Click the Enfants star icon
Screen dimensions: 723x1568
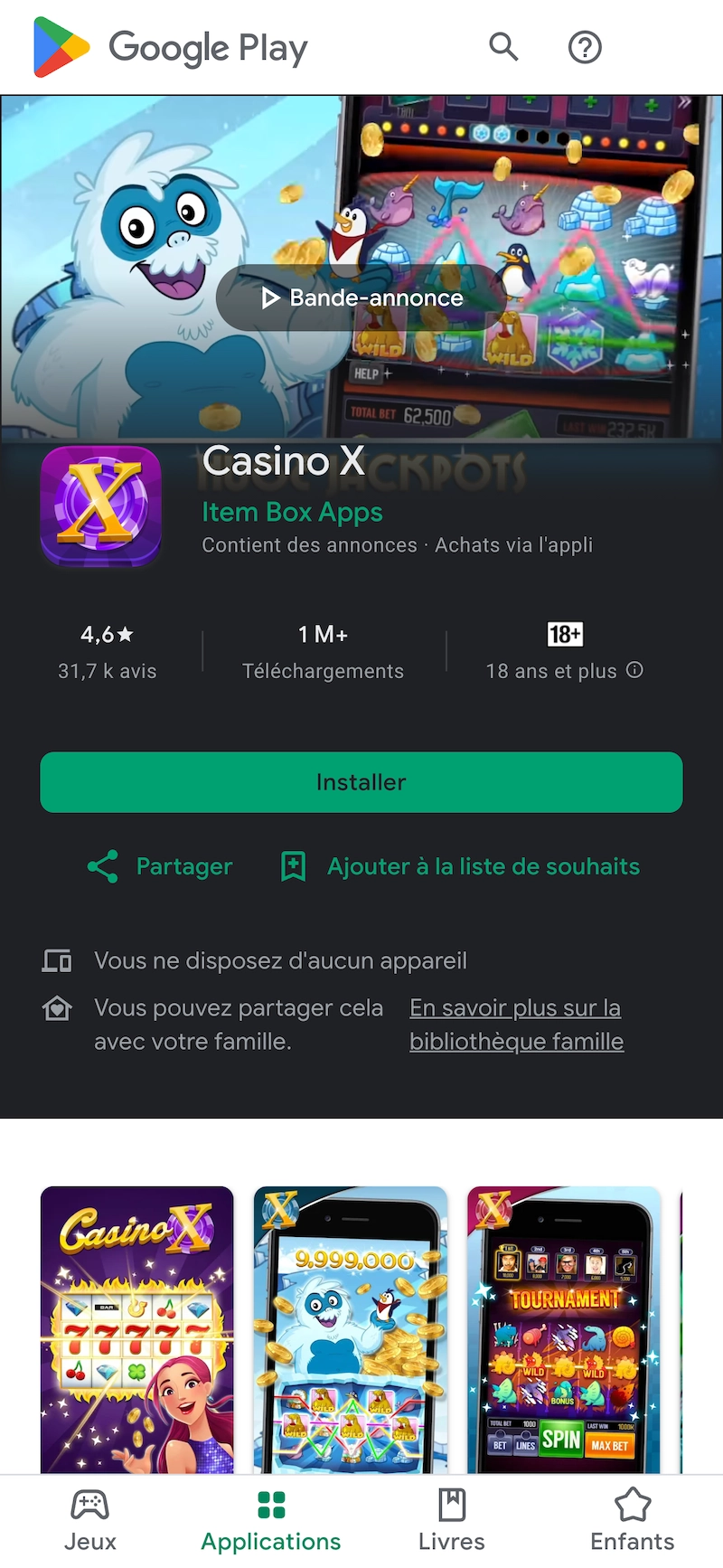pyautogui.click(x=632, y=1504)
